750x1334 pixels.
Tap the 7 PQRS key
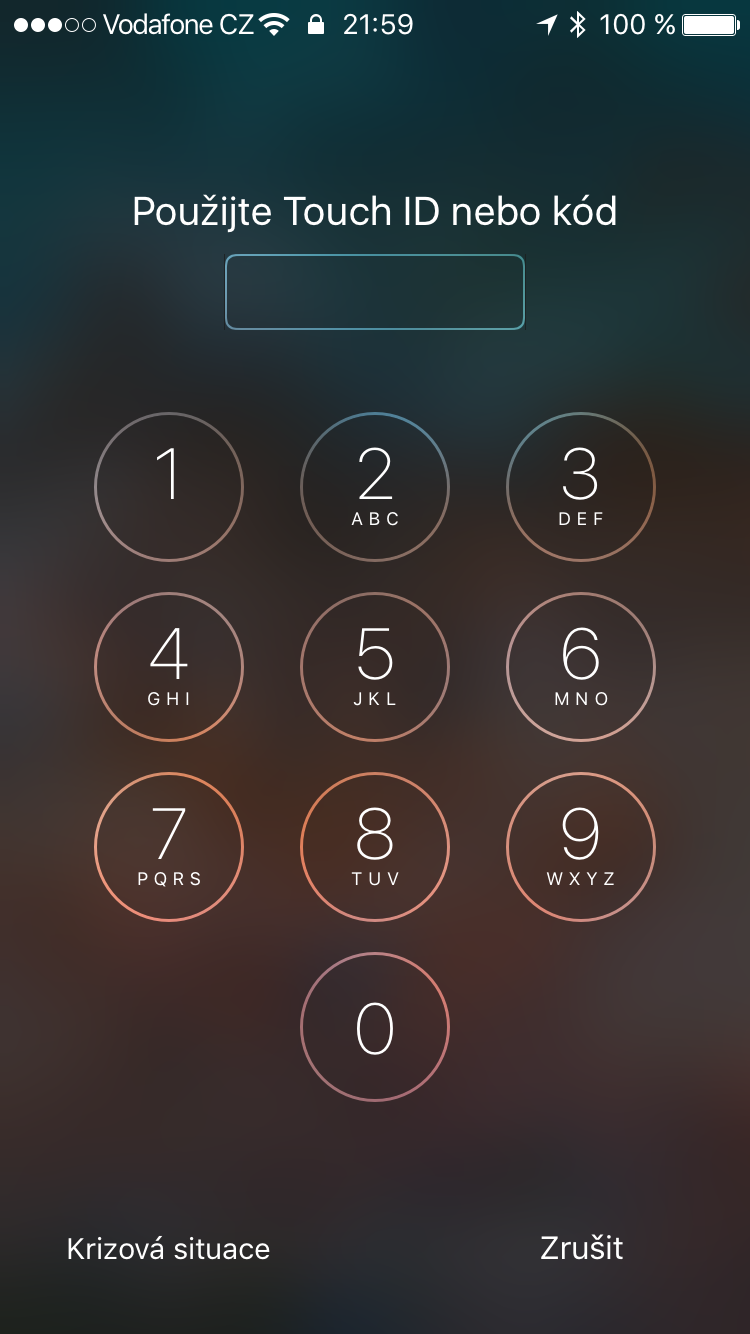[169, 847]
